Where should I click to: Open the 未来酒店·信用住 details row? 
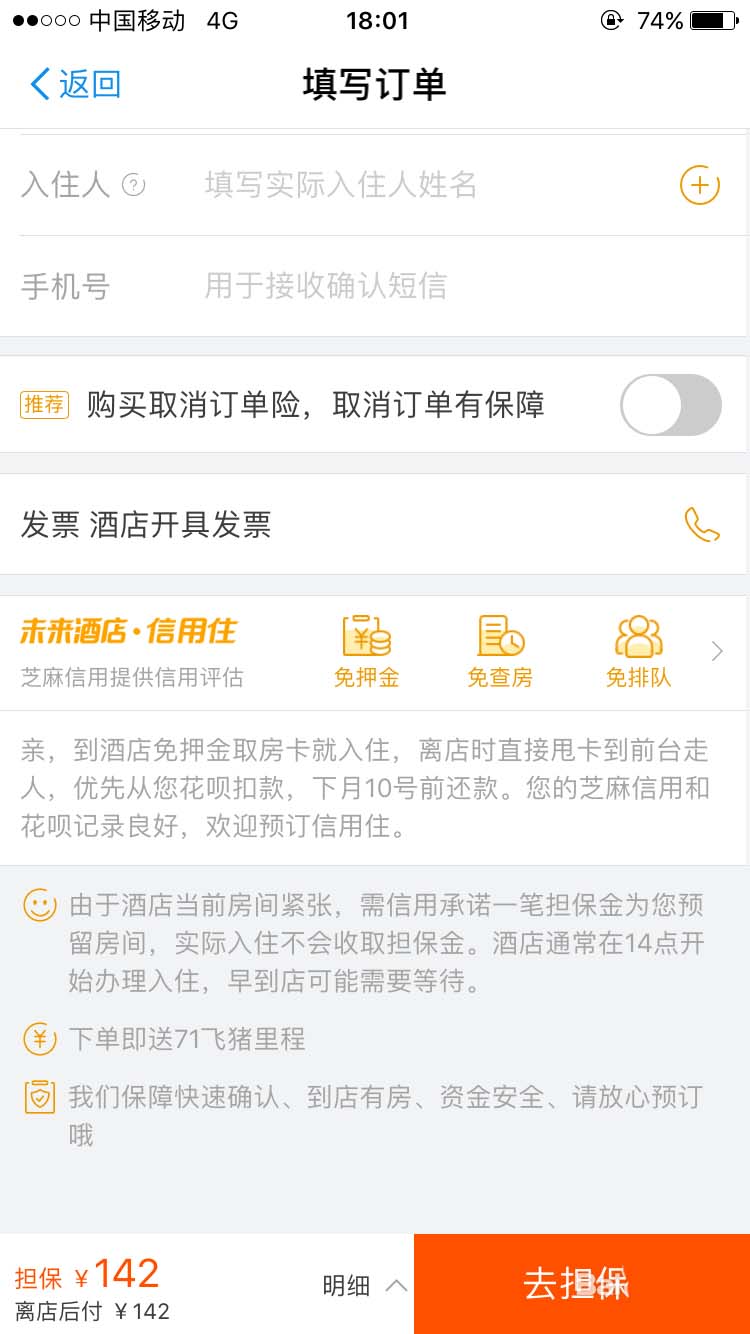(x=716, y=652)
